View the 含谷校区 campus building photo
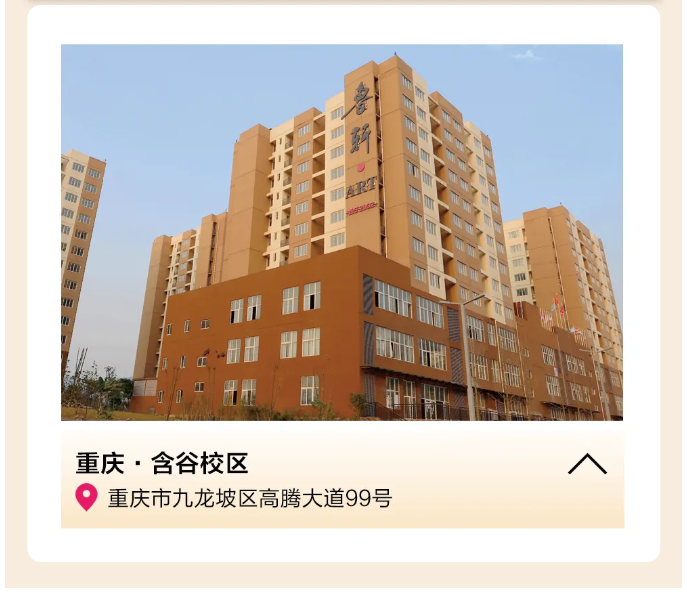The image size is (687, 596). (x=342, y=232)
